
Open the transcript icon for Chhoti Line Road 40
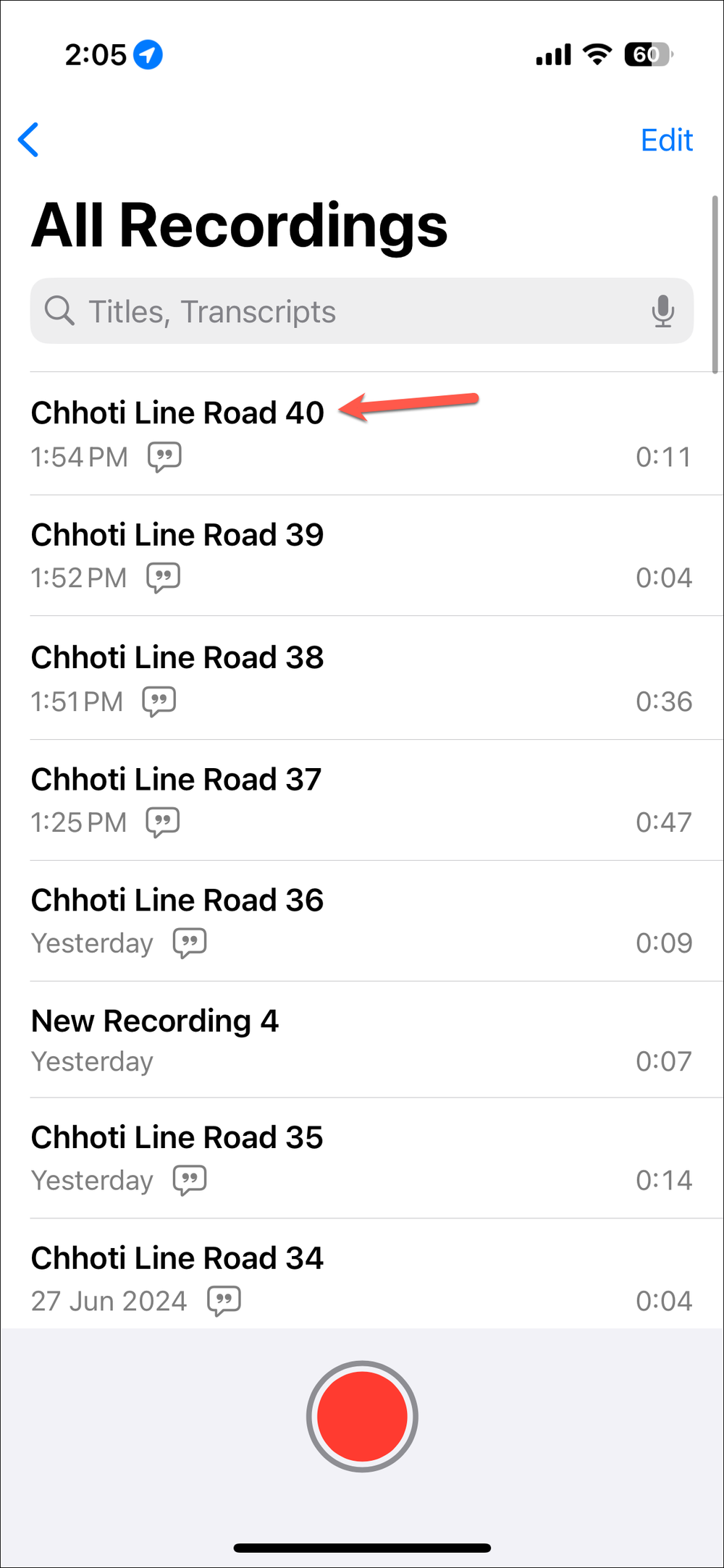[165, 457]
